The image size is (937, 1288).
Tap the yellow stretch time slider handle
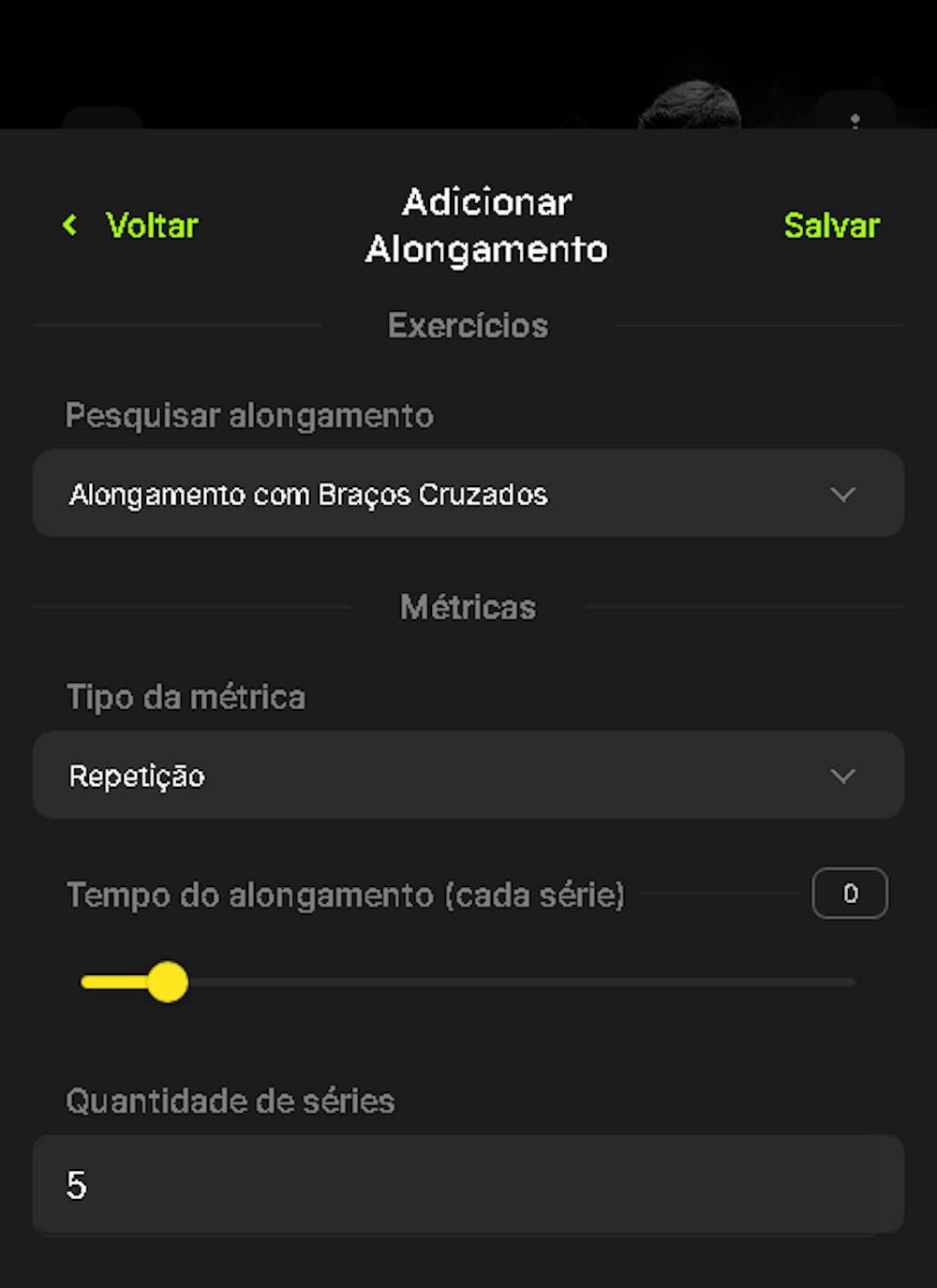(x=168, y=982)
